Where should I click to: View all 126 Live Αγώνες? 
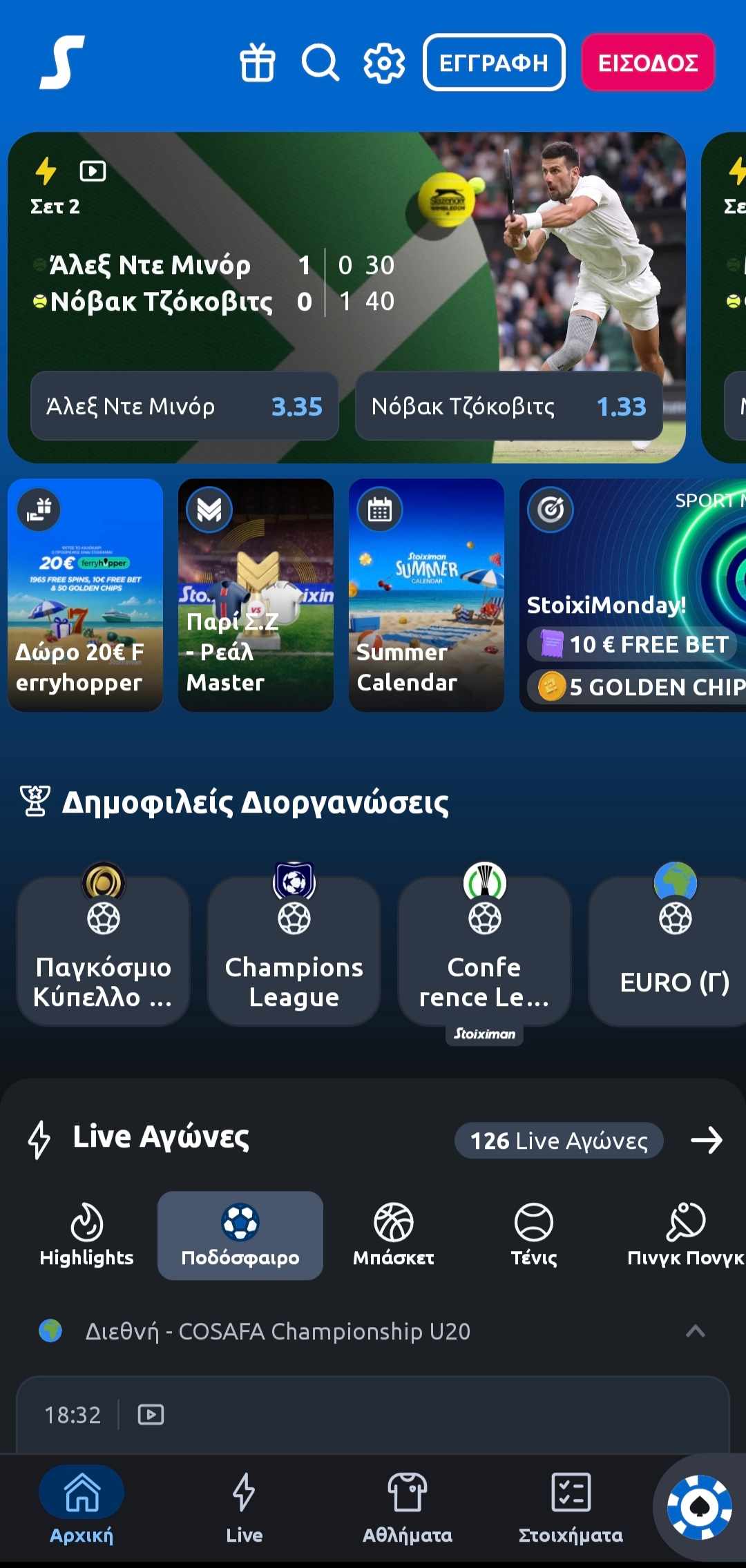click(559, 1141)
